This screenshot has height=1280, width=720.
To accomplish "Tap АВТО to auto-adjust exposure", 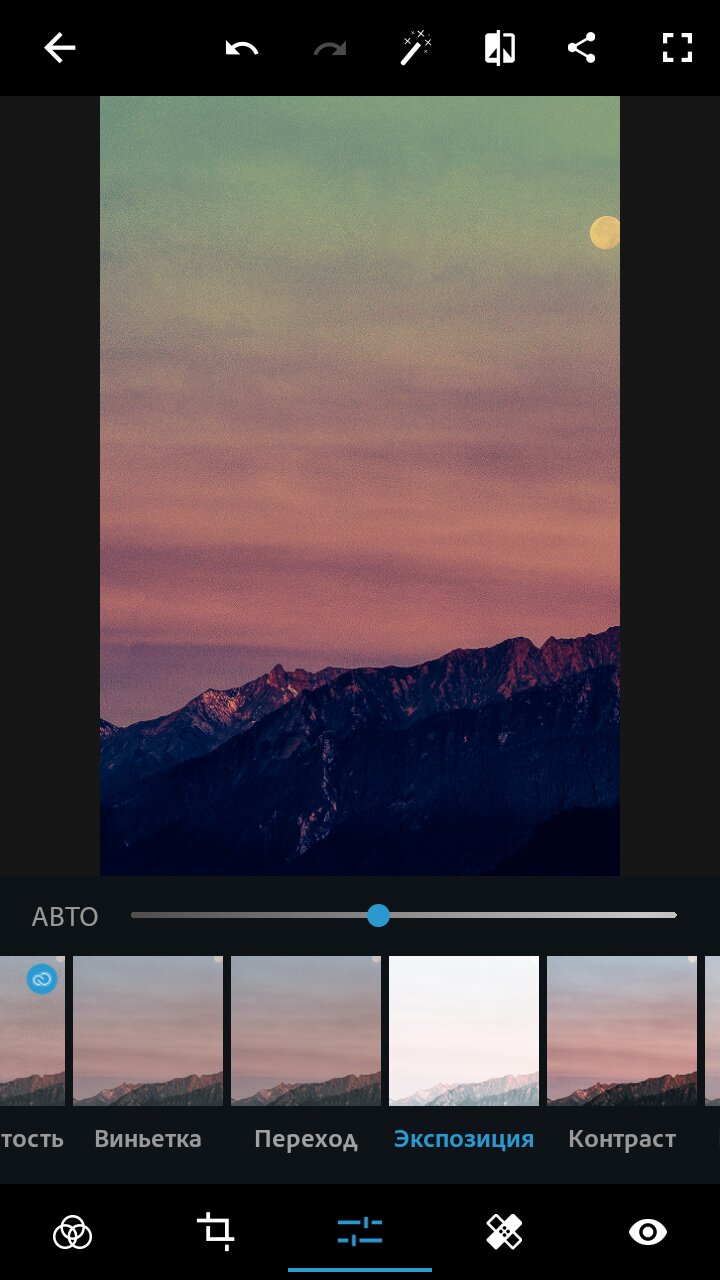I will point(65,917).
